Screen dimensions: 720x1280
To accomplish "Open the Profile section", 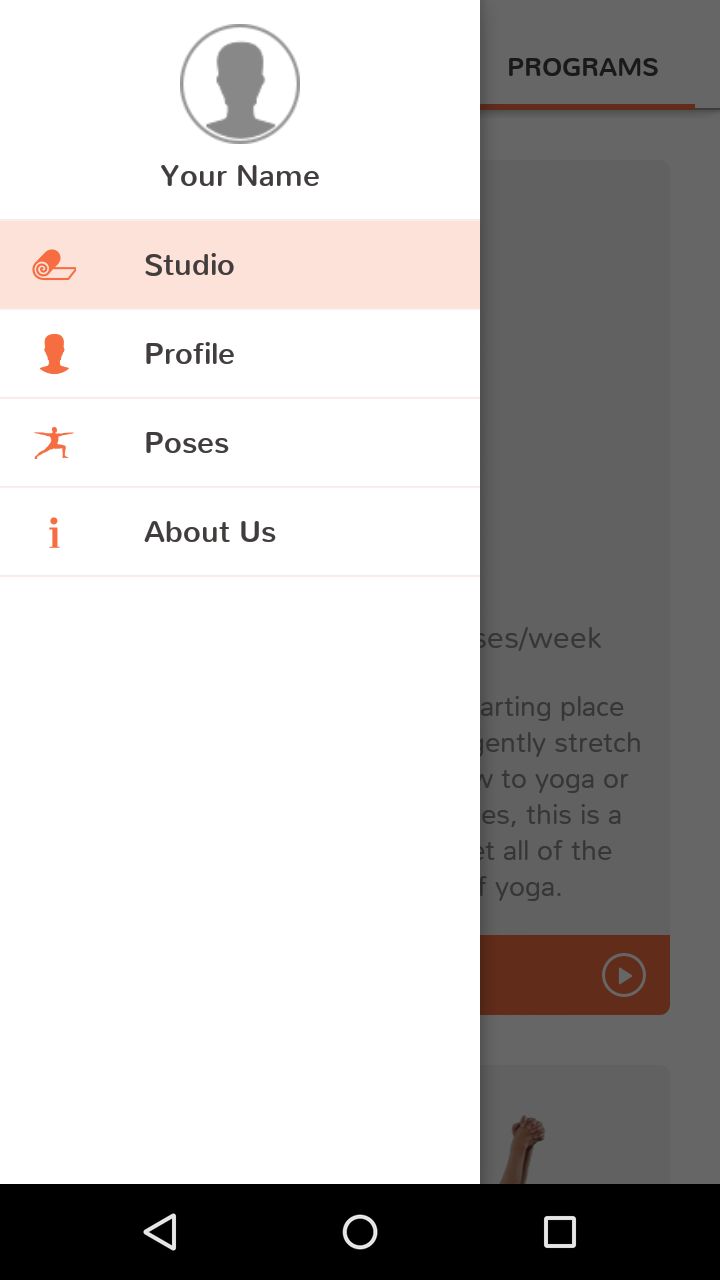I will 240,354.
